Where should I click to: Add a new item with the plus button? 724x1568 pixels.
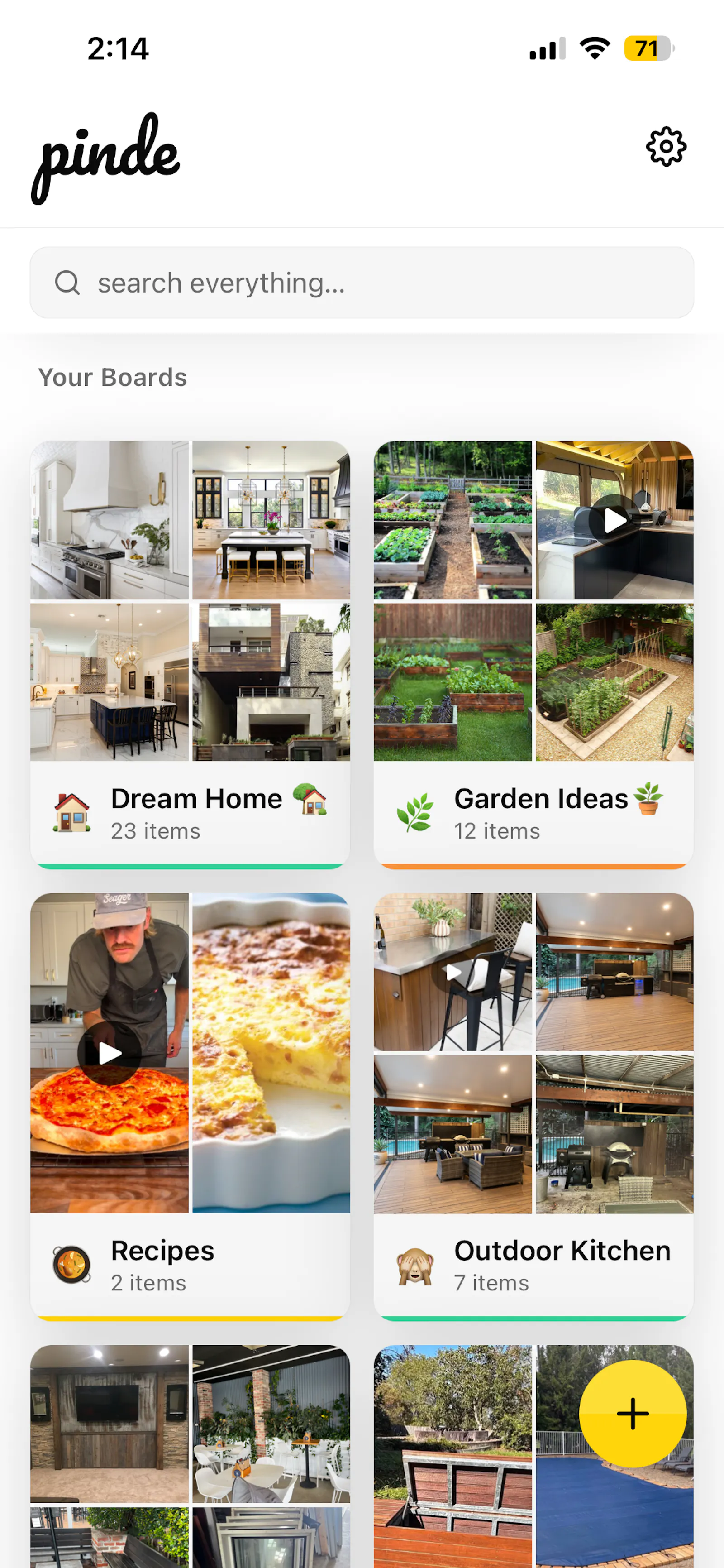(x=632, y=1414)
